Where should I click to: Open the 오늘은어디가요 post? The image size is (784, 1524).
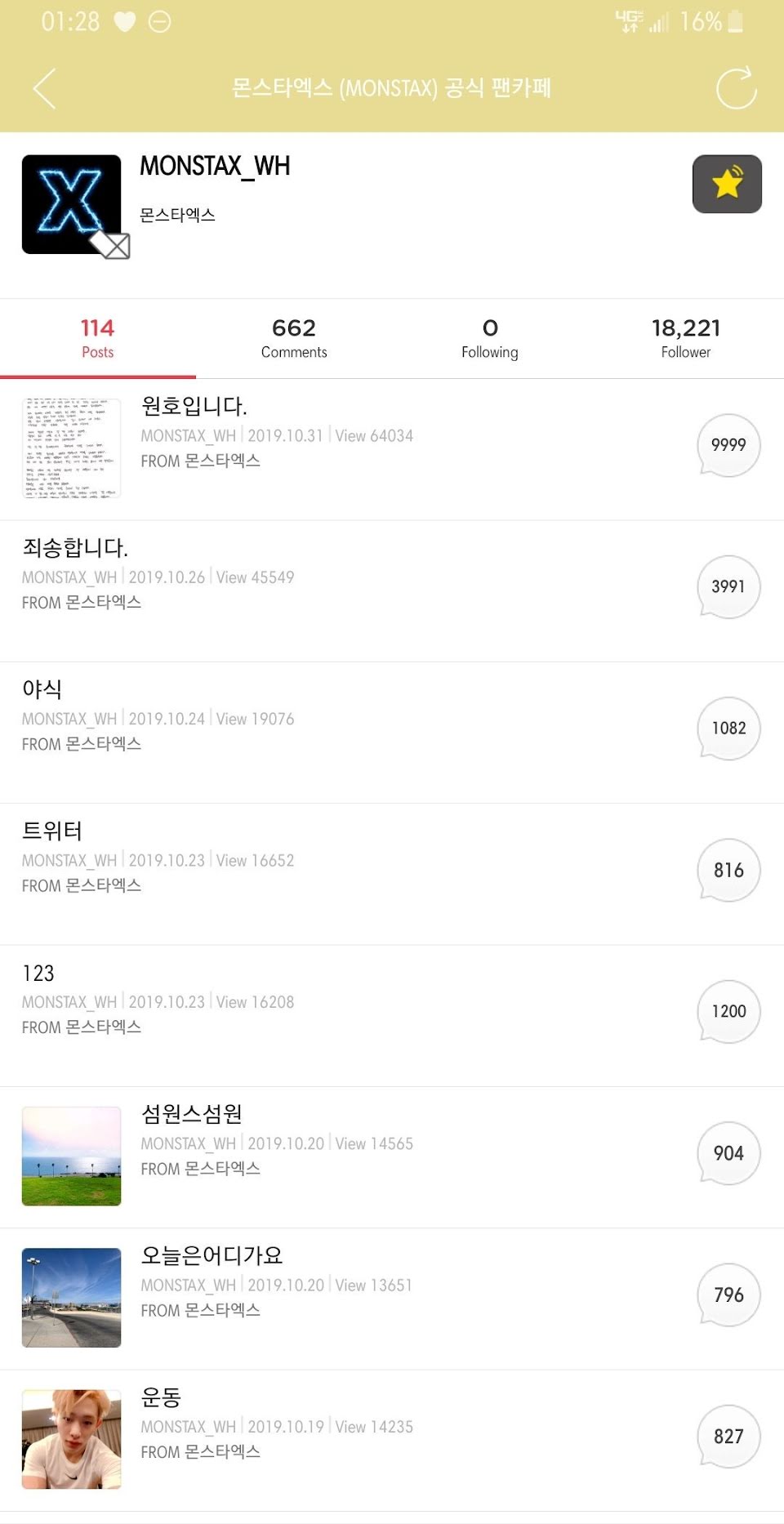point(212,1255)
